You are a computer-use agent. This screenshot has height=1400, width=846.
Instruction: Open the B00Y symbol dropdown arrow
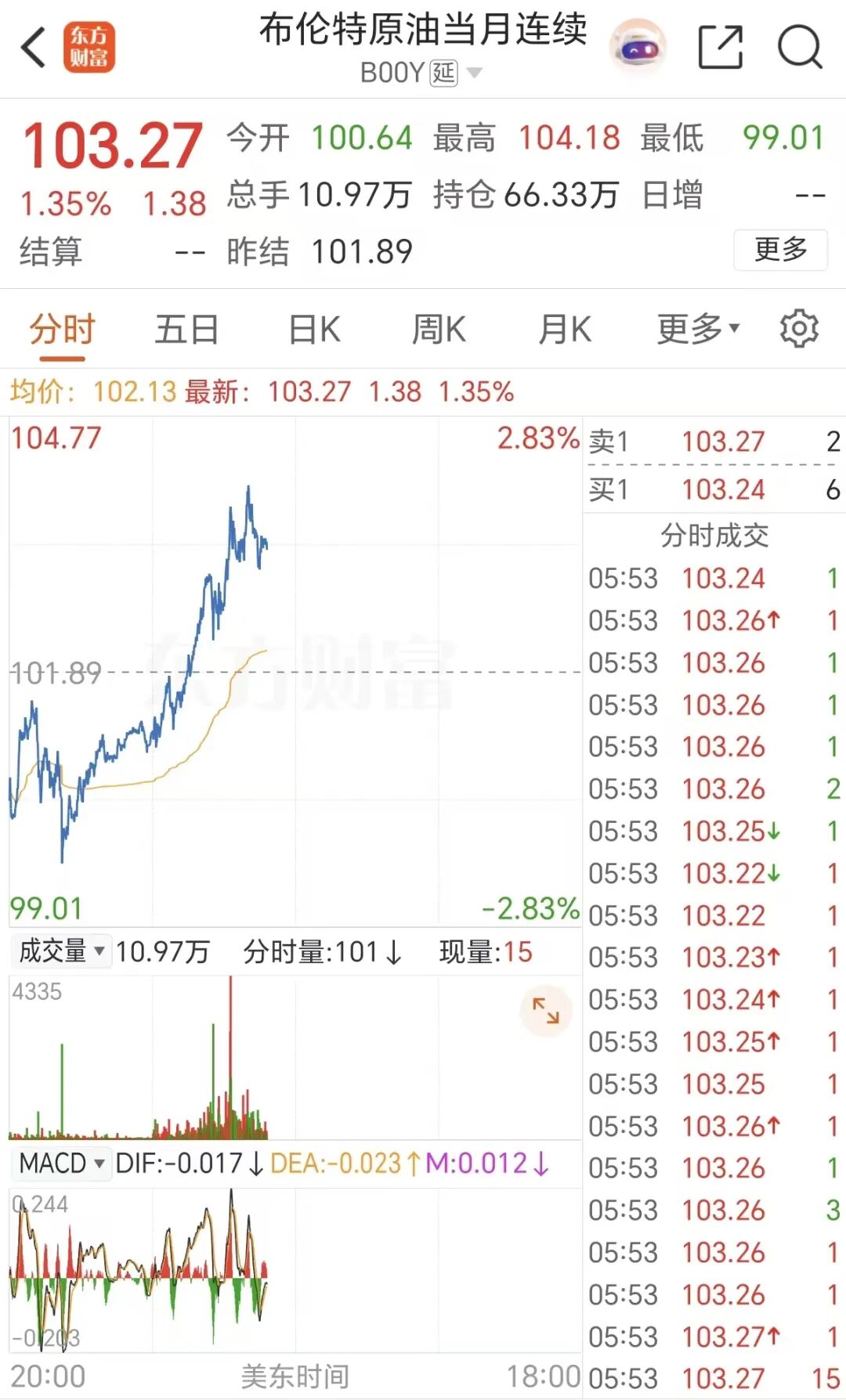pyautogui.click(x=473, y=74)
